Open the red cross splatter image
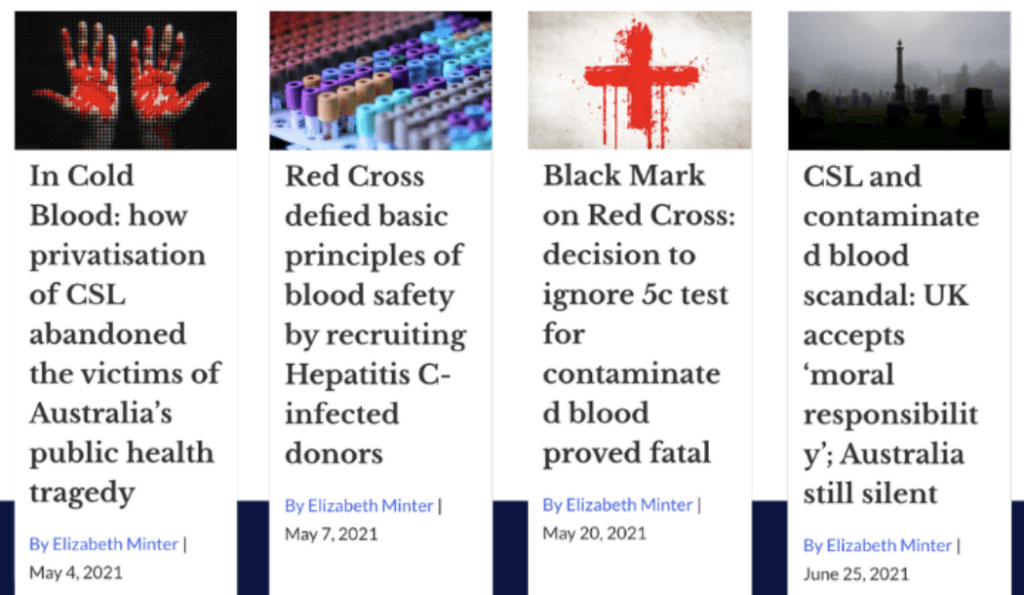The height and width of the screenshot is (595, 1024). click(639, 81)
